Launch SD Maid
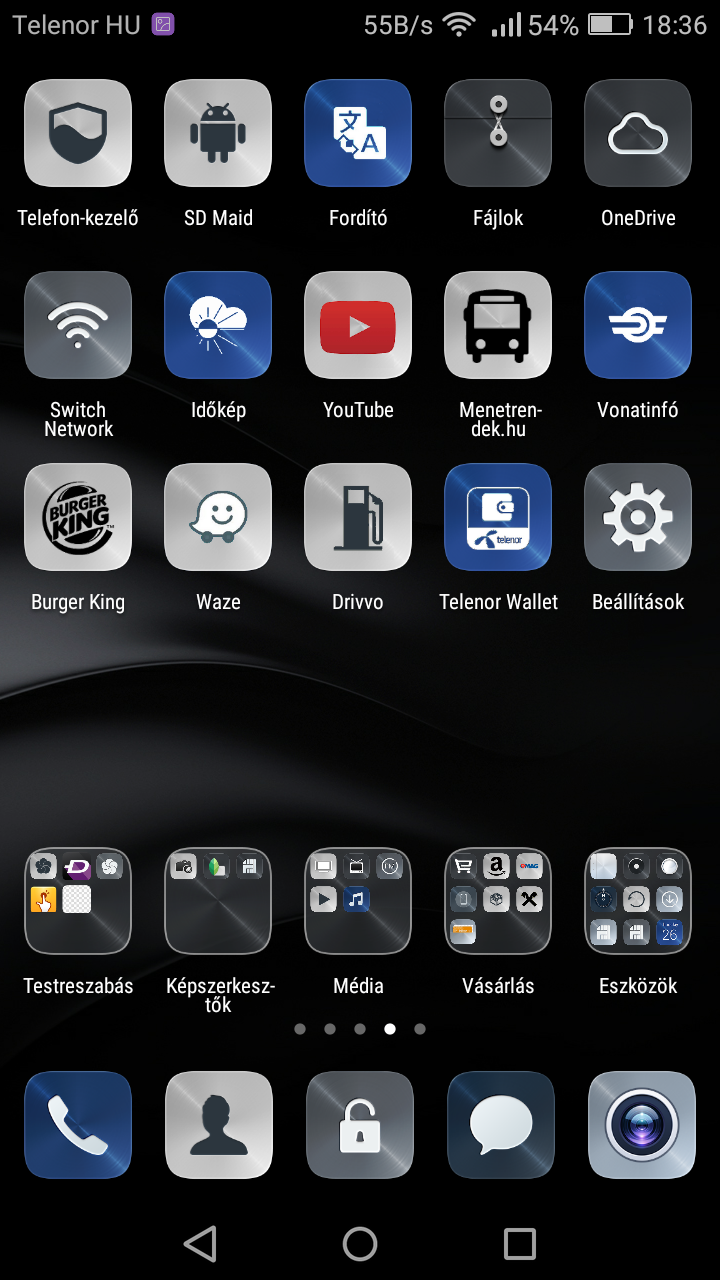Screen dimensions: 720x1280 [x=218, y=134]
